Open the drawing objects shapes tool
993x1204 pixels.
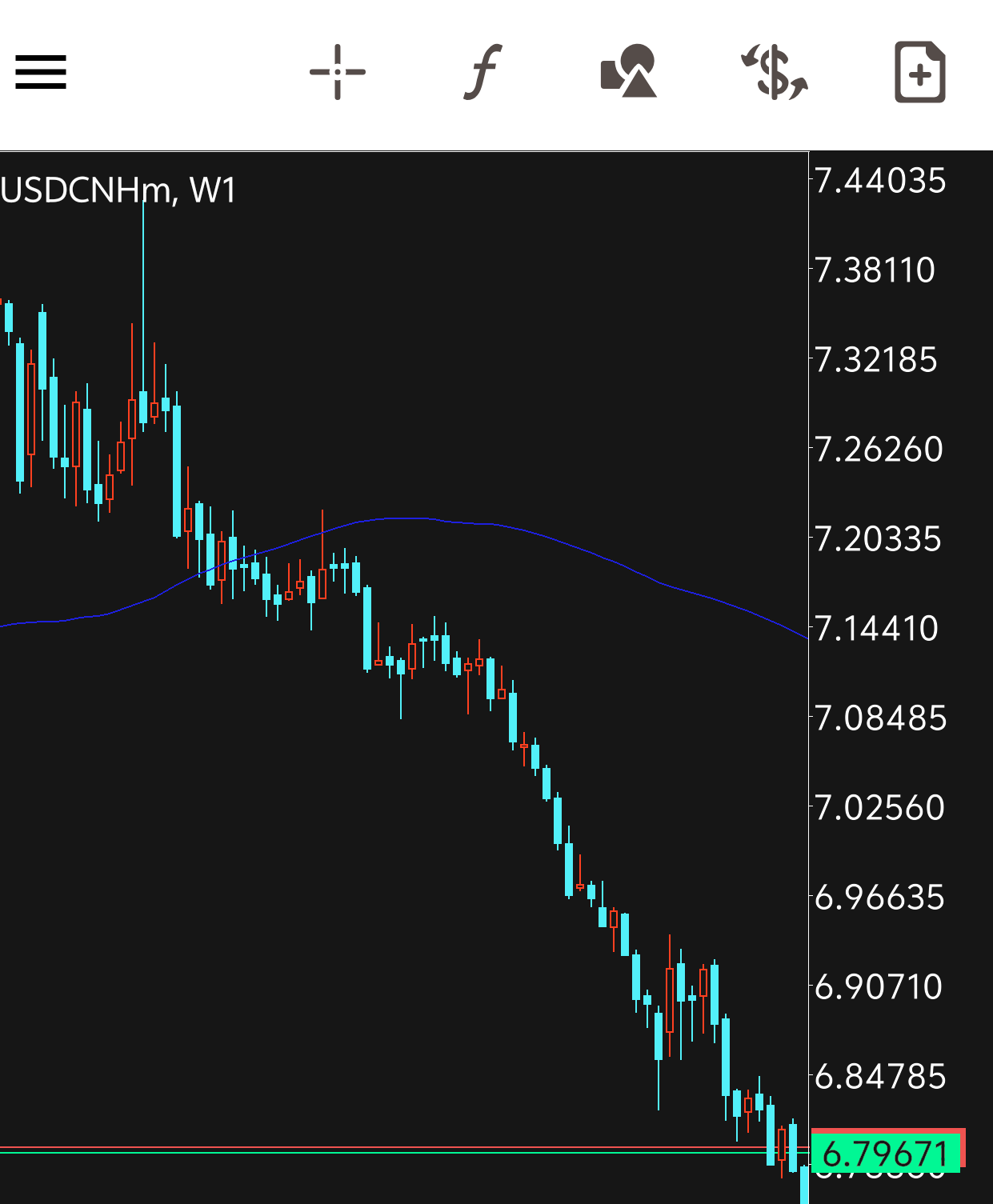point(629,72)
